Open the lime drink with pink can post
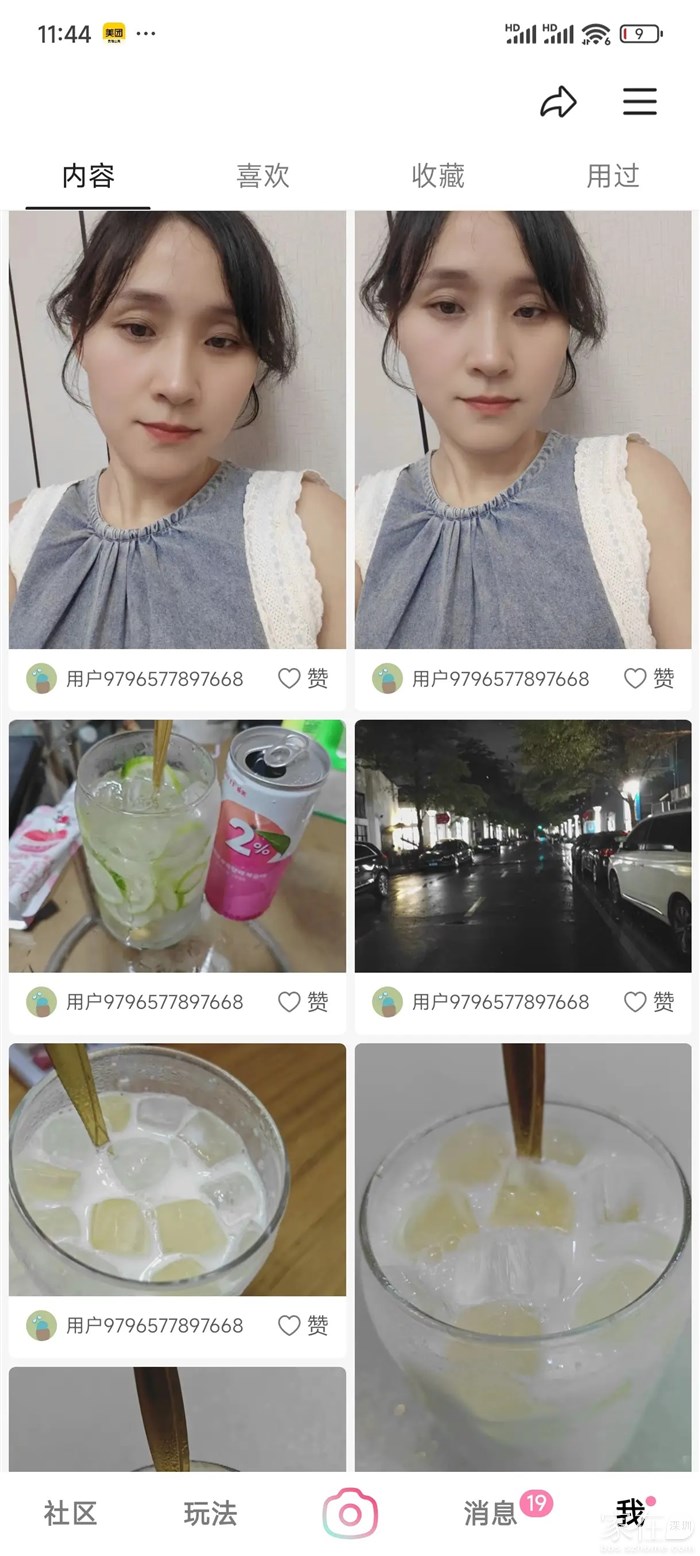The height and width of the screenshot is (1556, 700). pos(177,846)
